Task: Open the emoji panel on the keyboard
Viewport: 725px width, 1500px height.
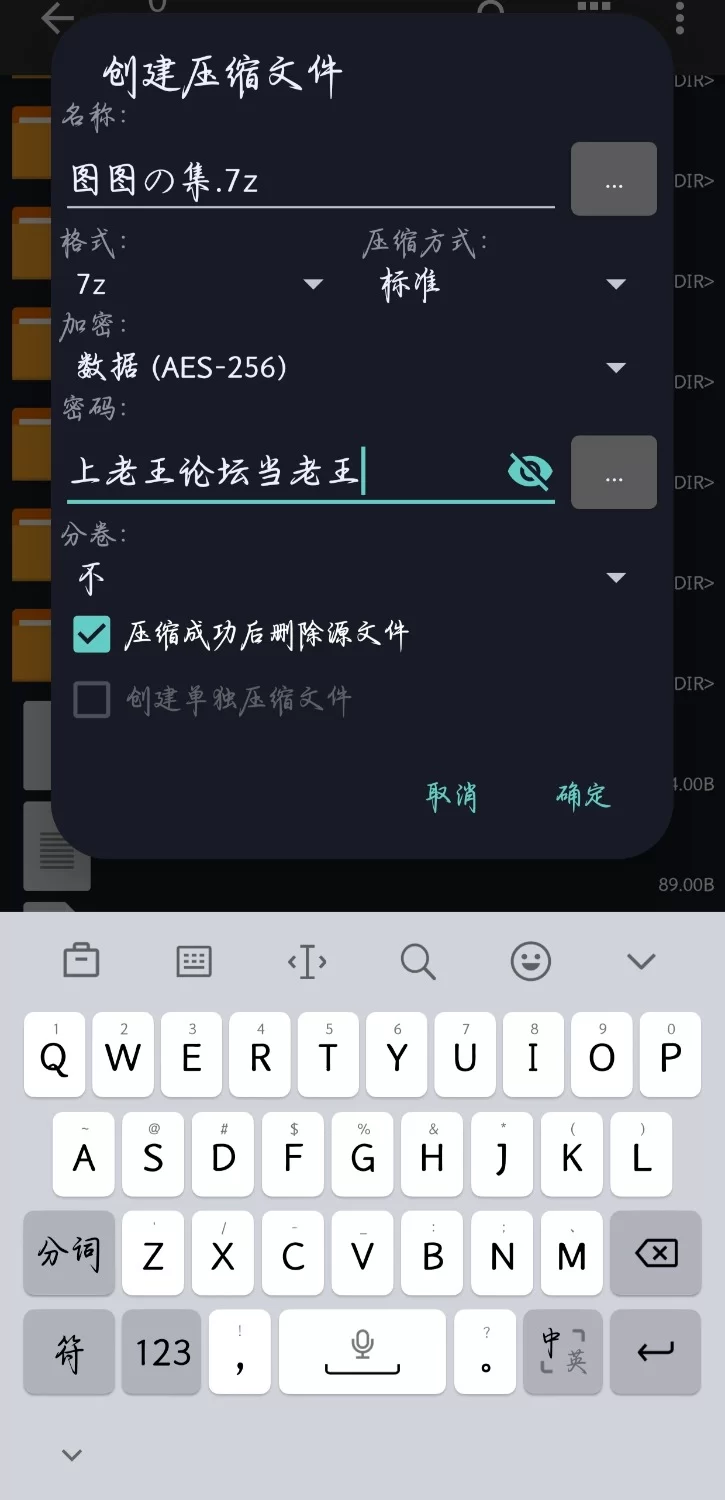Action: coord(531,961)
